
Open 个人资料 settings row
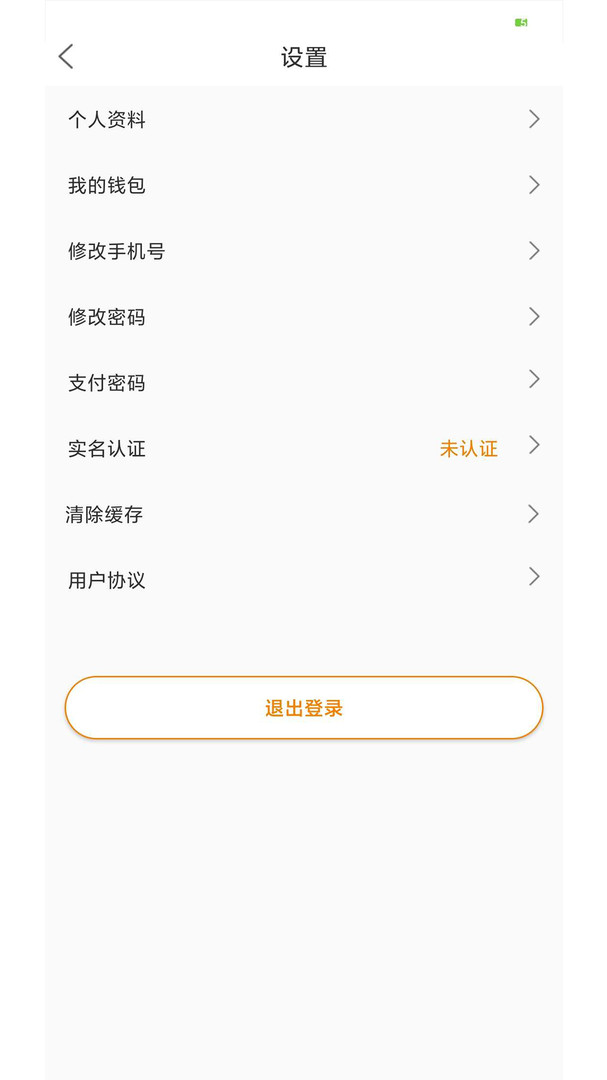click(303, 120)
